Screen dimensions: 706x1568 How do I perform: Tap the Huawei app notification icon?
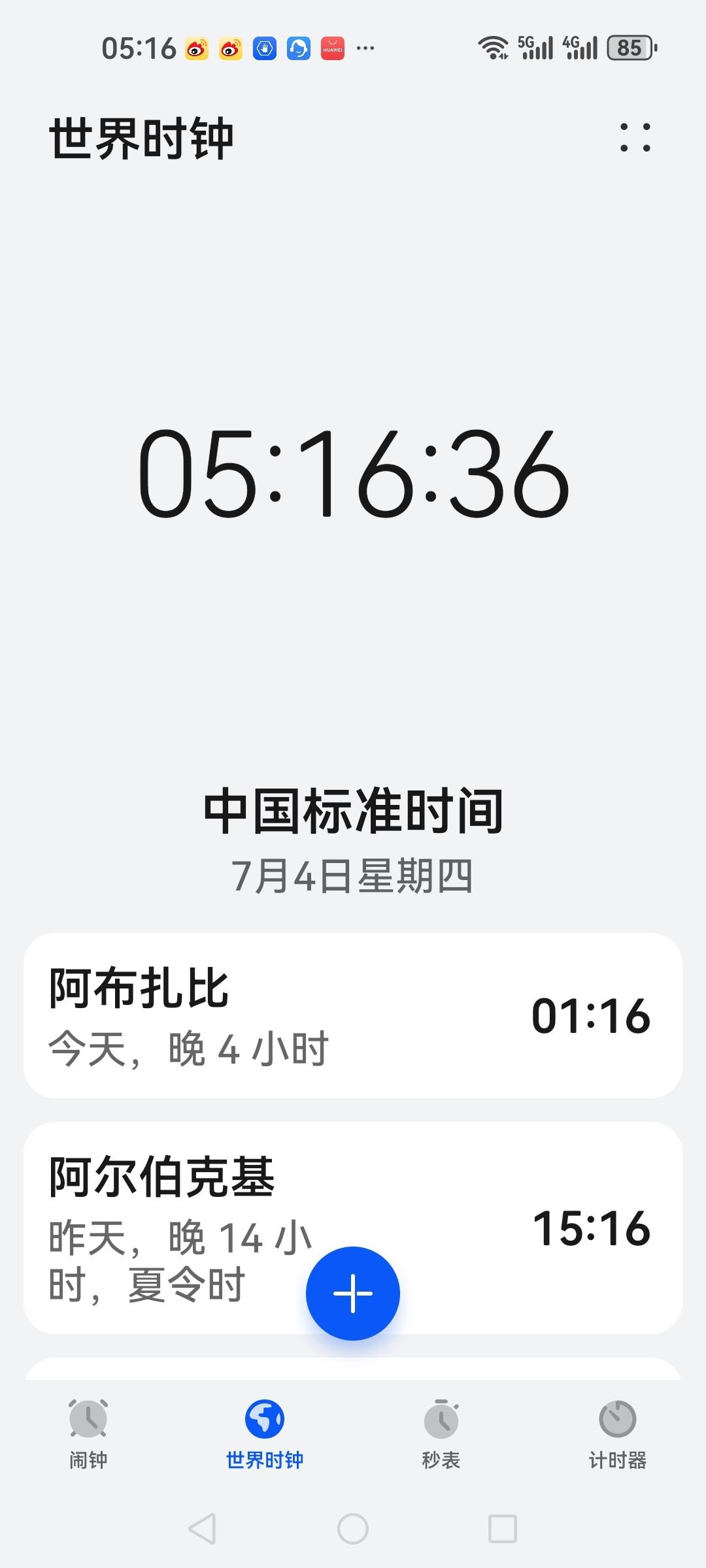click(x=332, y=47)
